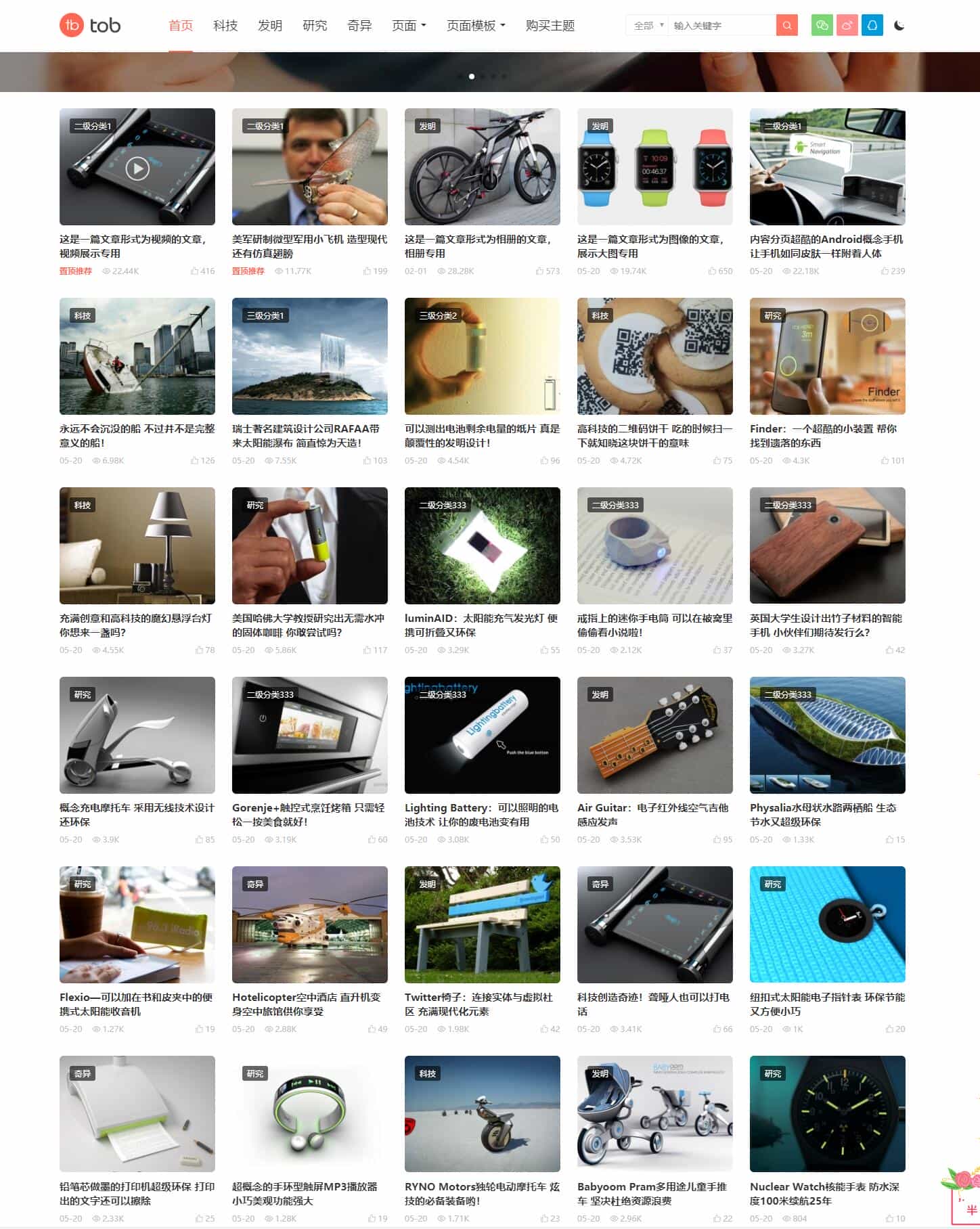Screen dimensions: 980x1229
Task: Toggle dark mode moon icon
Action: click(899, 26)
